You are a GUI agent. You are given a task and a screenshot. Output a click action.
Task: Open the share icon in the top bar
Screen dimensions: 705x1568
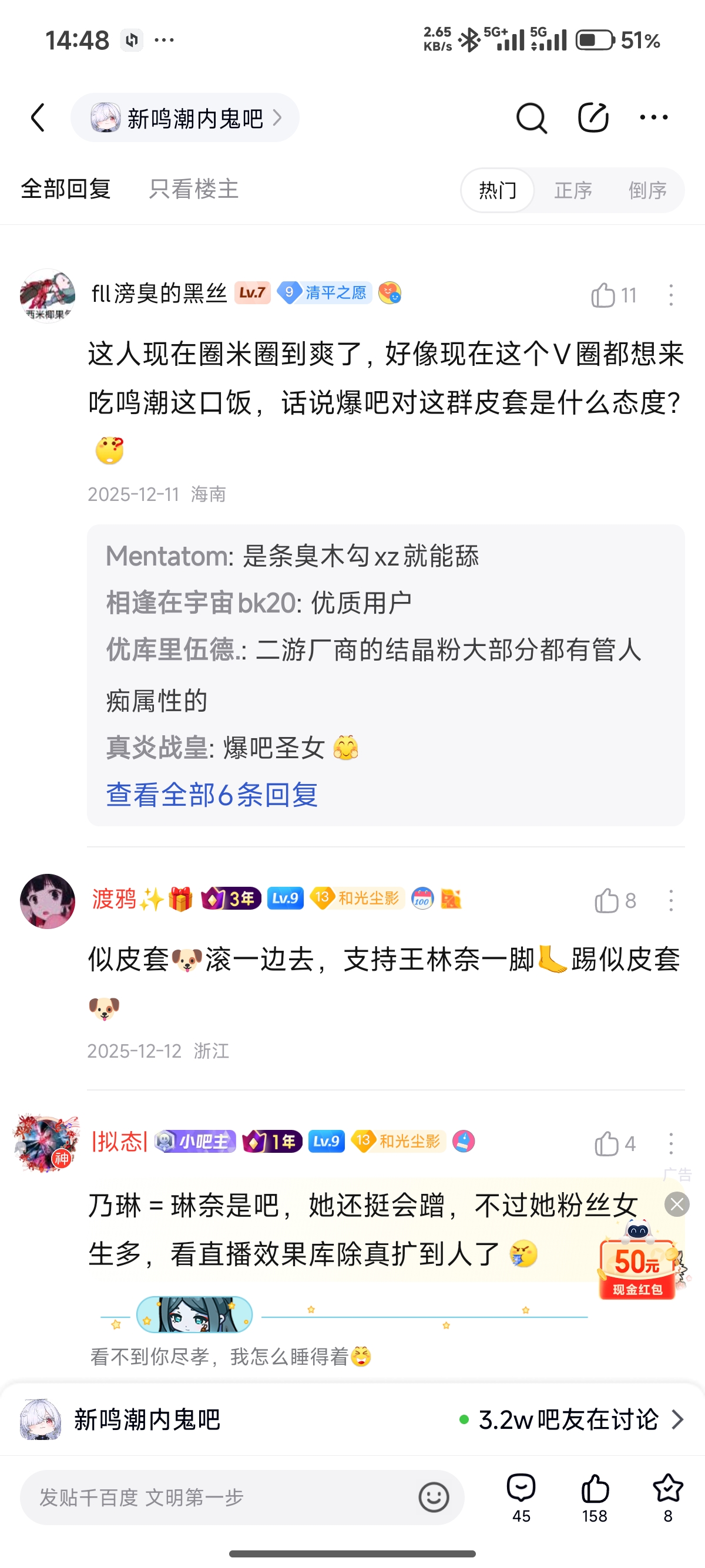tap(593, 117)
